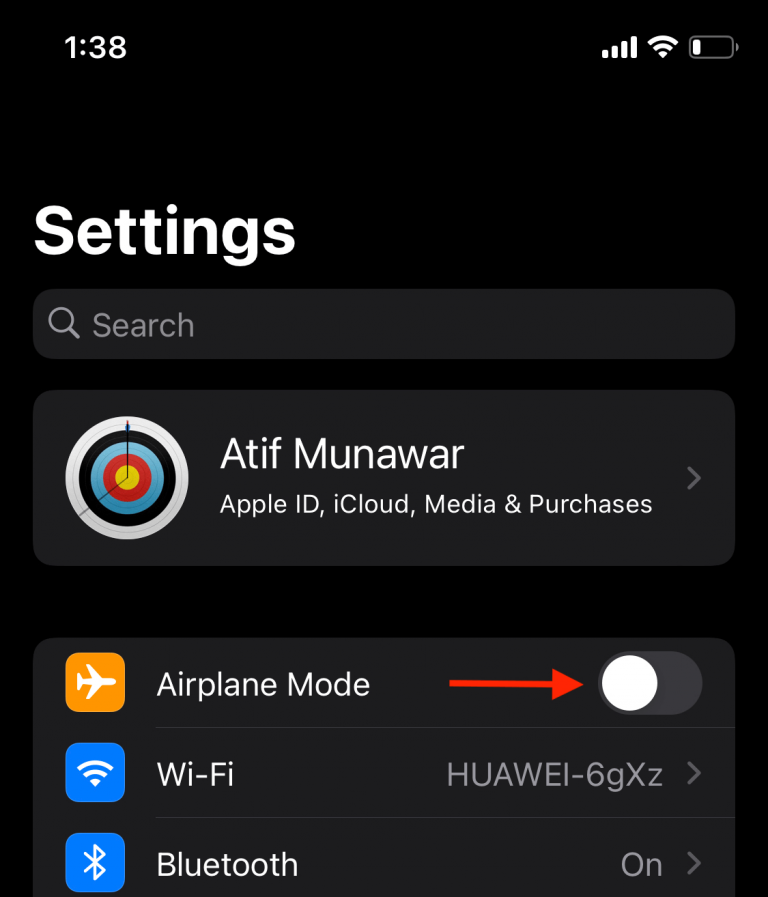Tap the Search field in Settings
The image size is (768, 897).
(384, 324)
